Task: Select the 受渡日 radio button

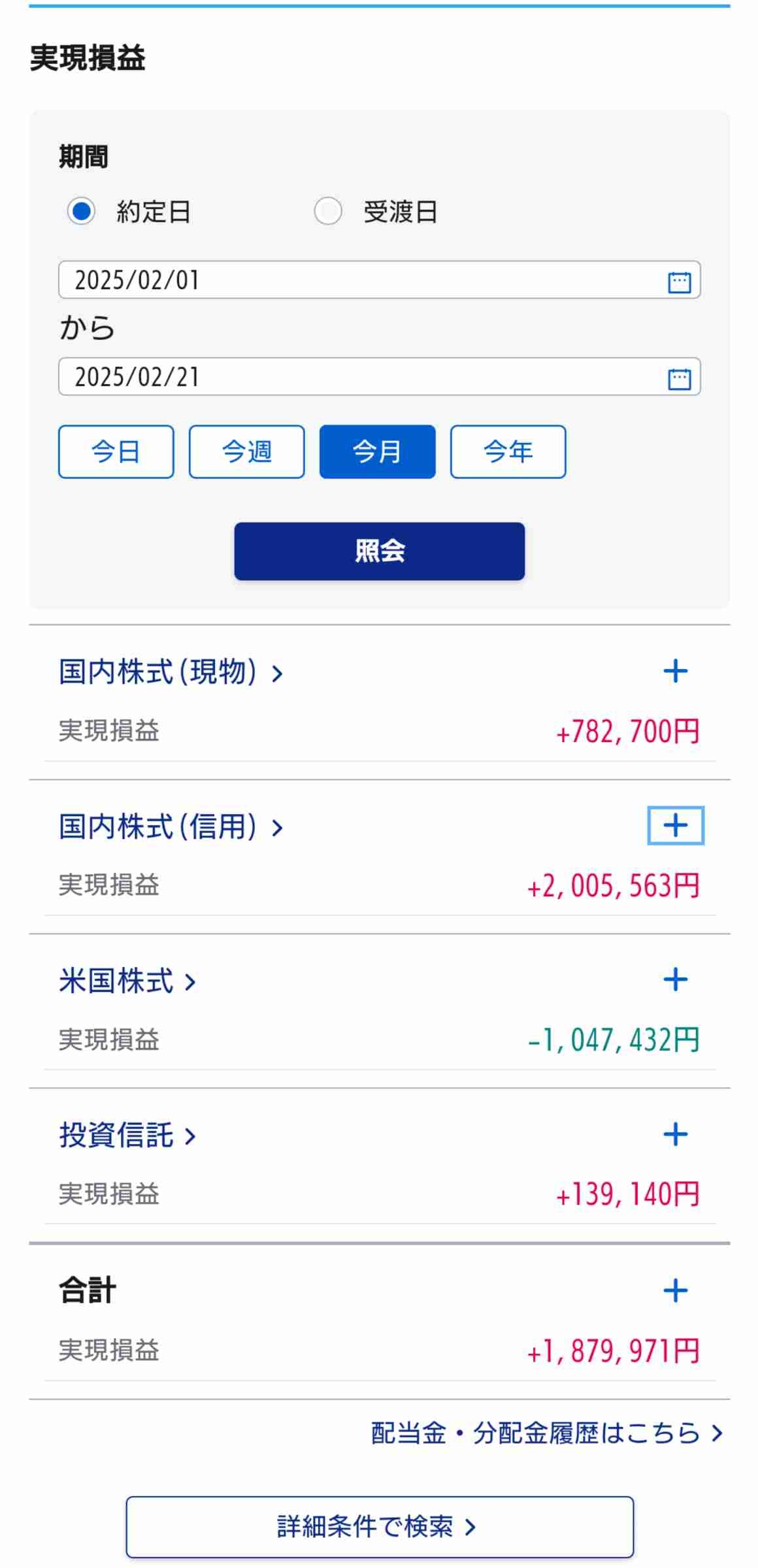Action: (328, 211)
